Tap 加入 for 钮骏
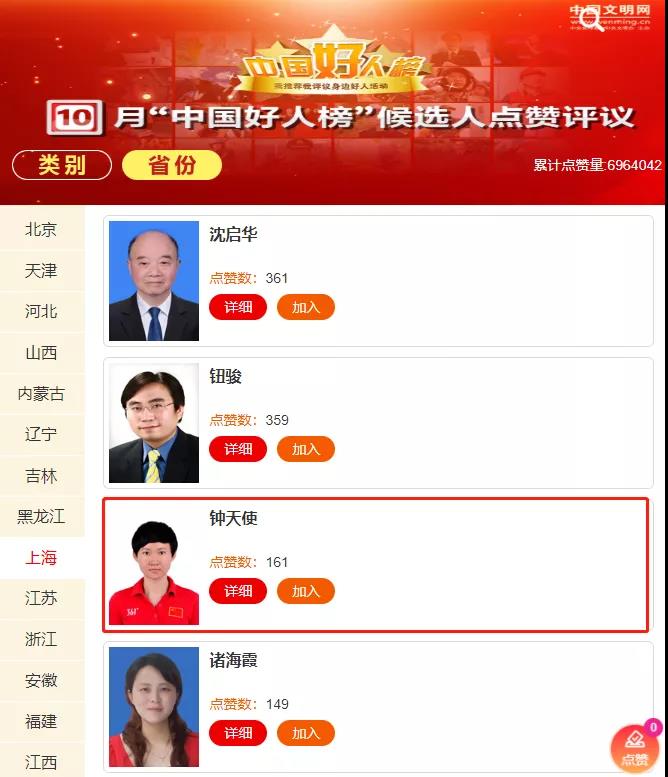This screenshot has width=668, height=777. pyautogui.click(x=305, y=449)
